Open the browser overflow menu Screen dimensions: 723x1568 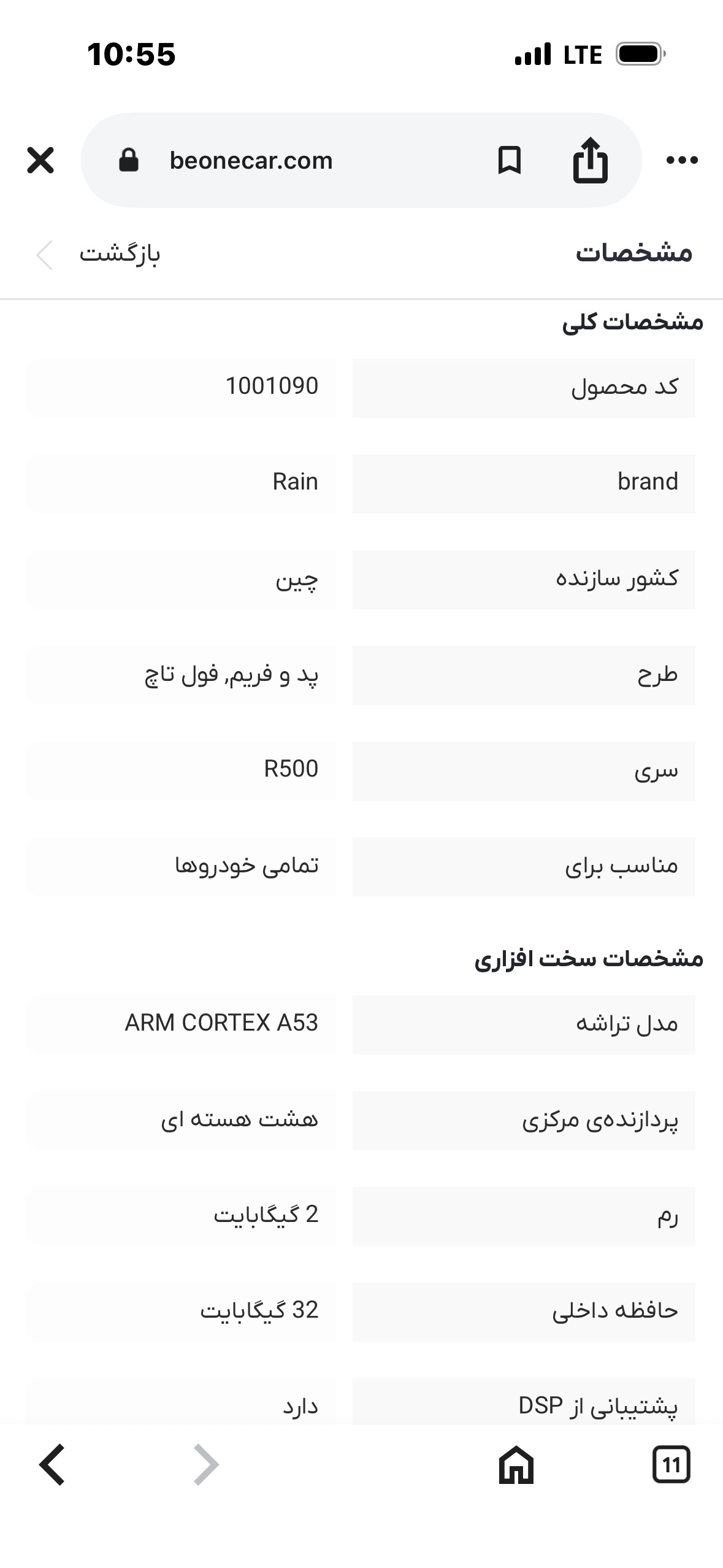point(682,160)
